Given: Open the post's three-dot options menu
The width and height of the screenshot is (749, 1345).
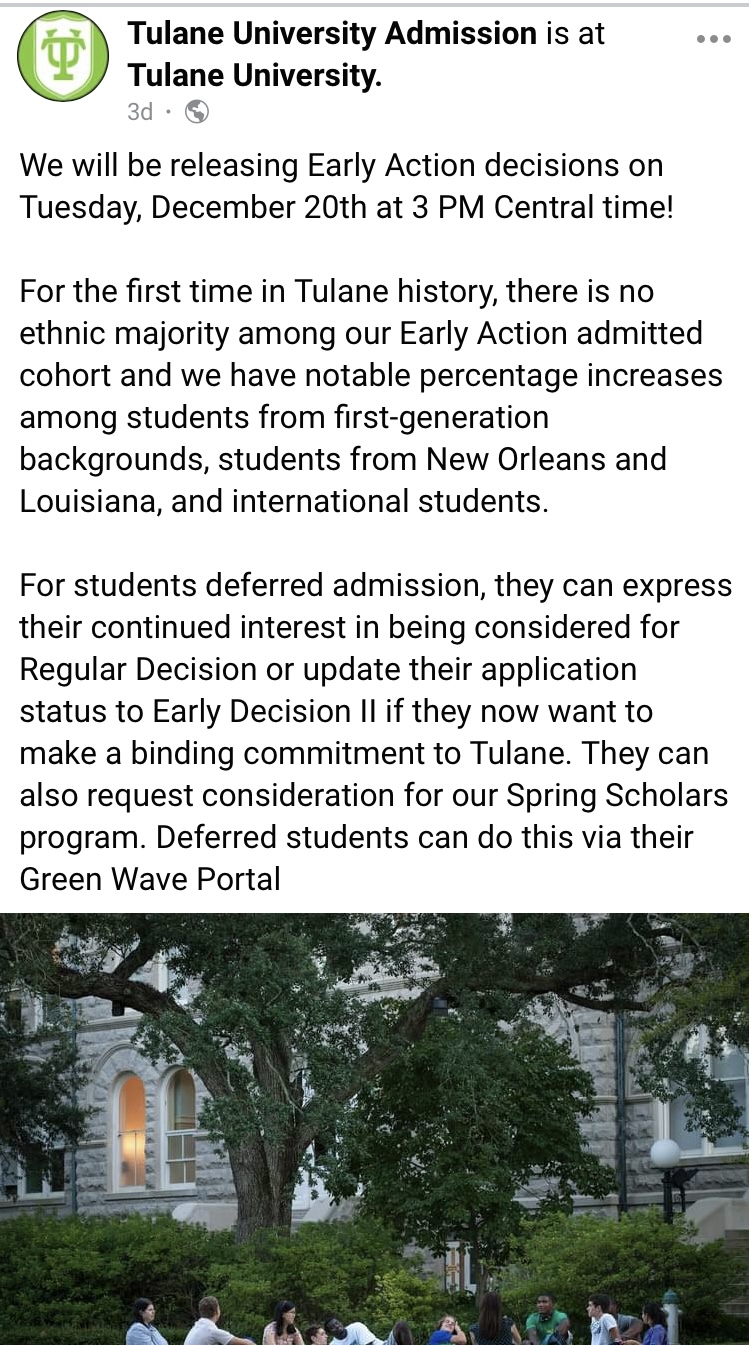Looking at the screenshot, I should pos(714,39).
